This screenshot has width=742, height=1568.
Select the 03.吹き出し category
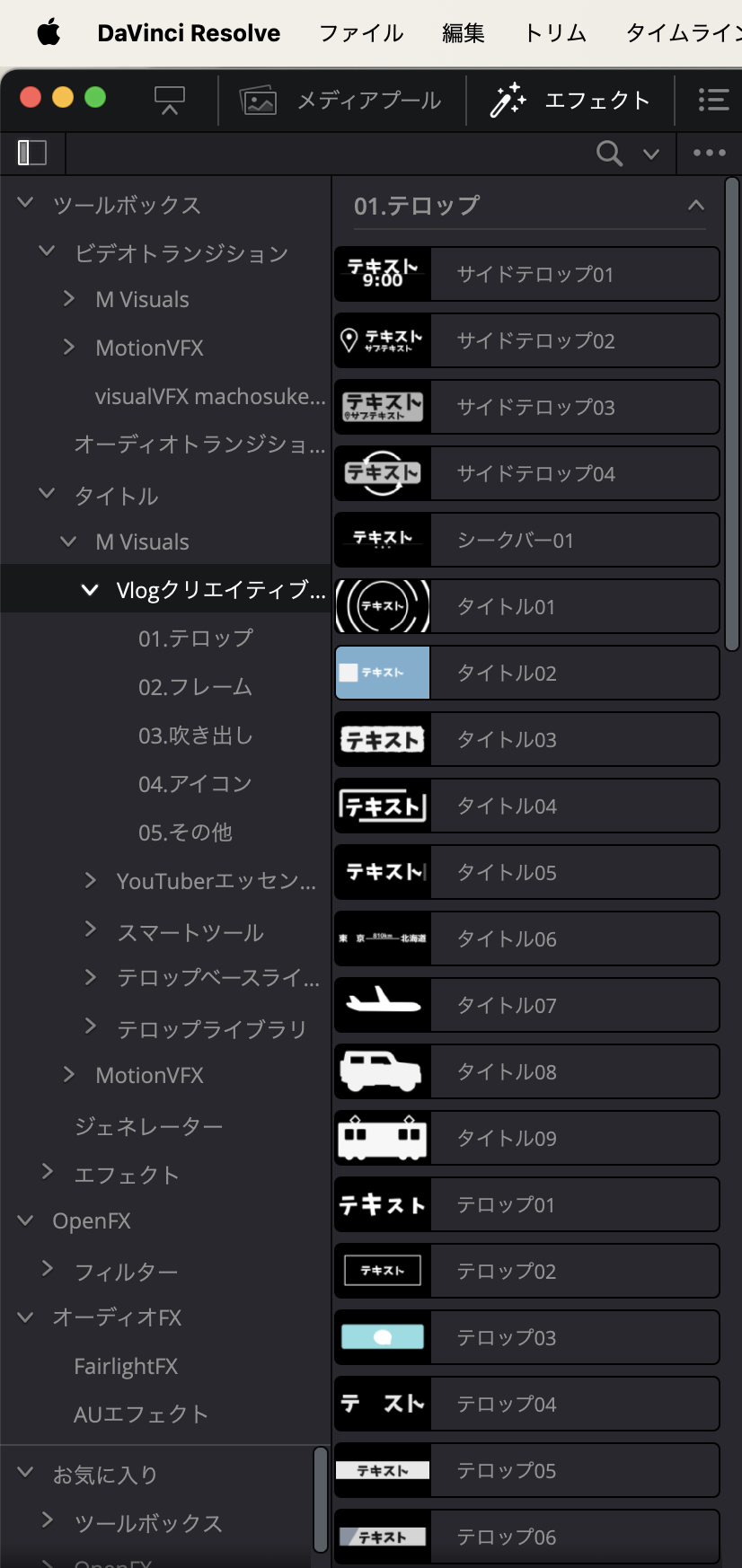[x=195, y=736]
